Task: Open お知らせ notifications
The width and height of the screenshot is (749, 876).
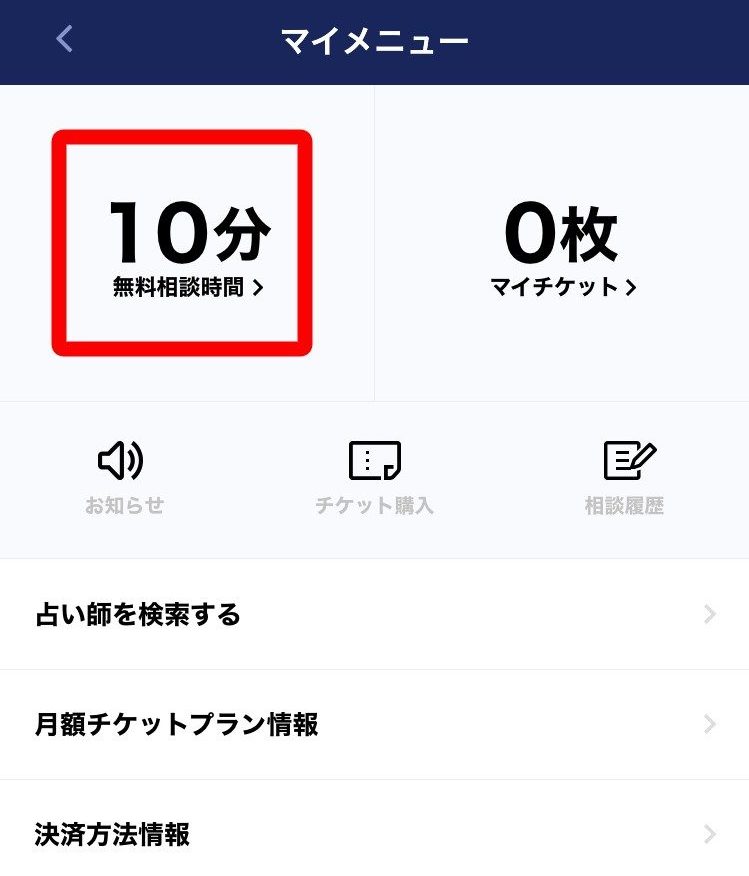Action: click(123, 477)
